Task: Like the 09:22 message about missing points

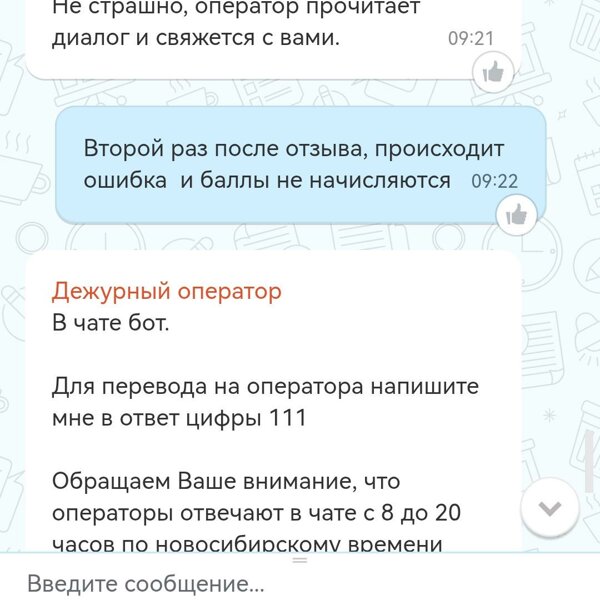Action: 517,212
